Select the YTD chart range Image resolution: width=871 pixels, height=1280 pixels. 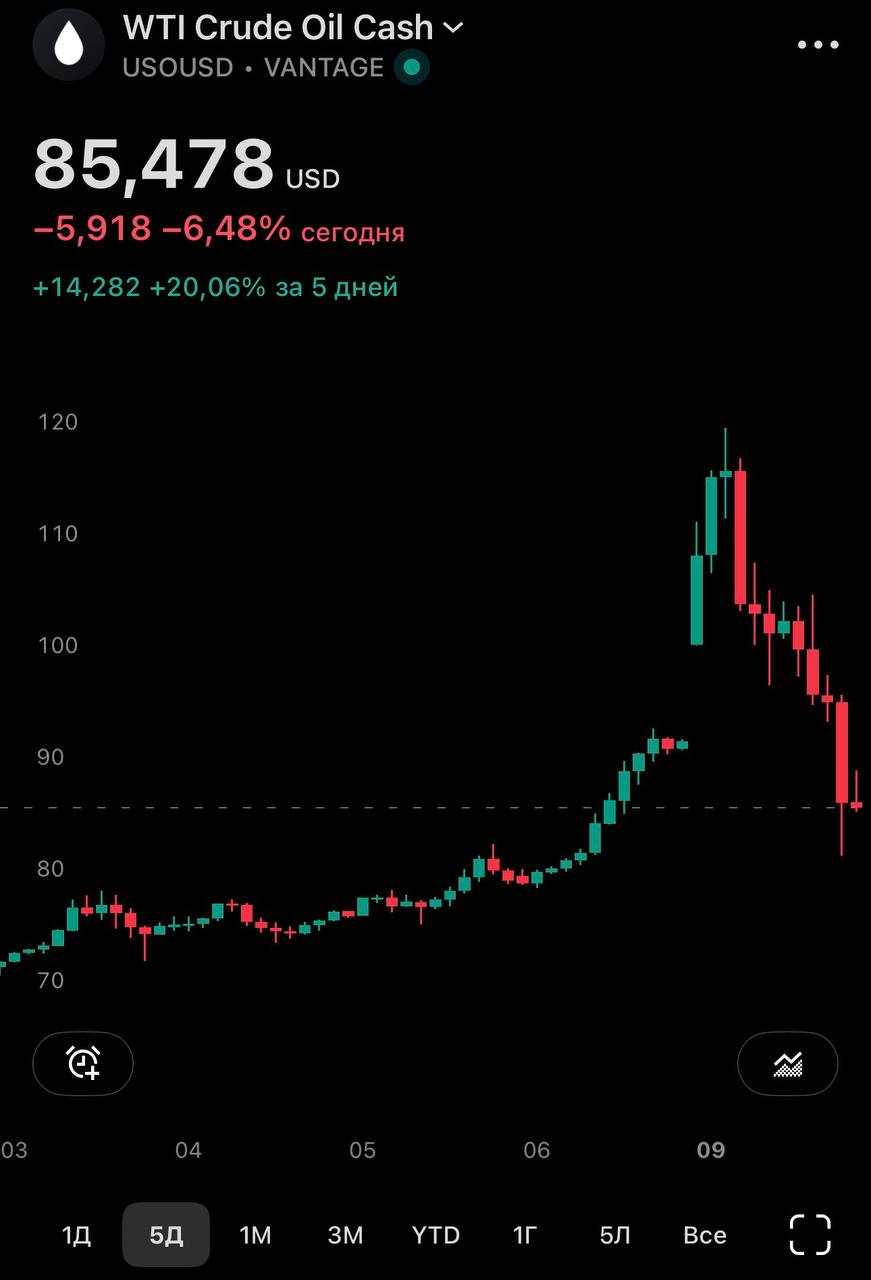coord(436,1235)
